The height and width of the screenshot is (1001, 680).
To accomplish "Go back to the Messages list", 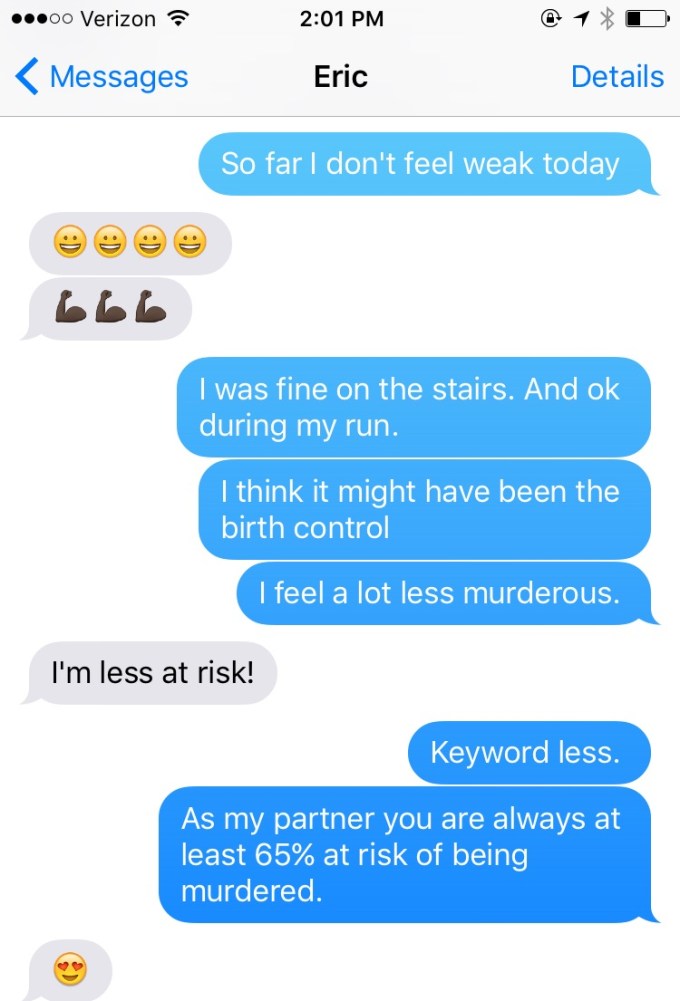I will tap(103, 77).
